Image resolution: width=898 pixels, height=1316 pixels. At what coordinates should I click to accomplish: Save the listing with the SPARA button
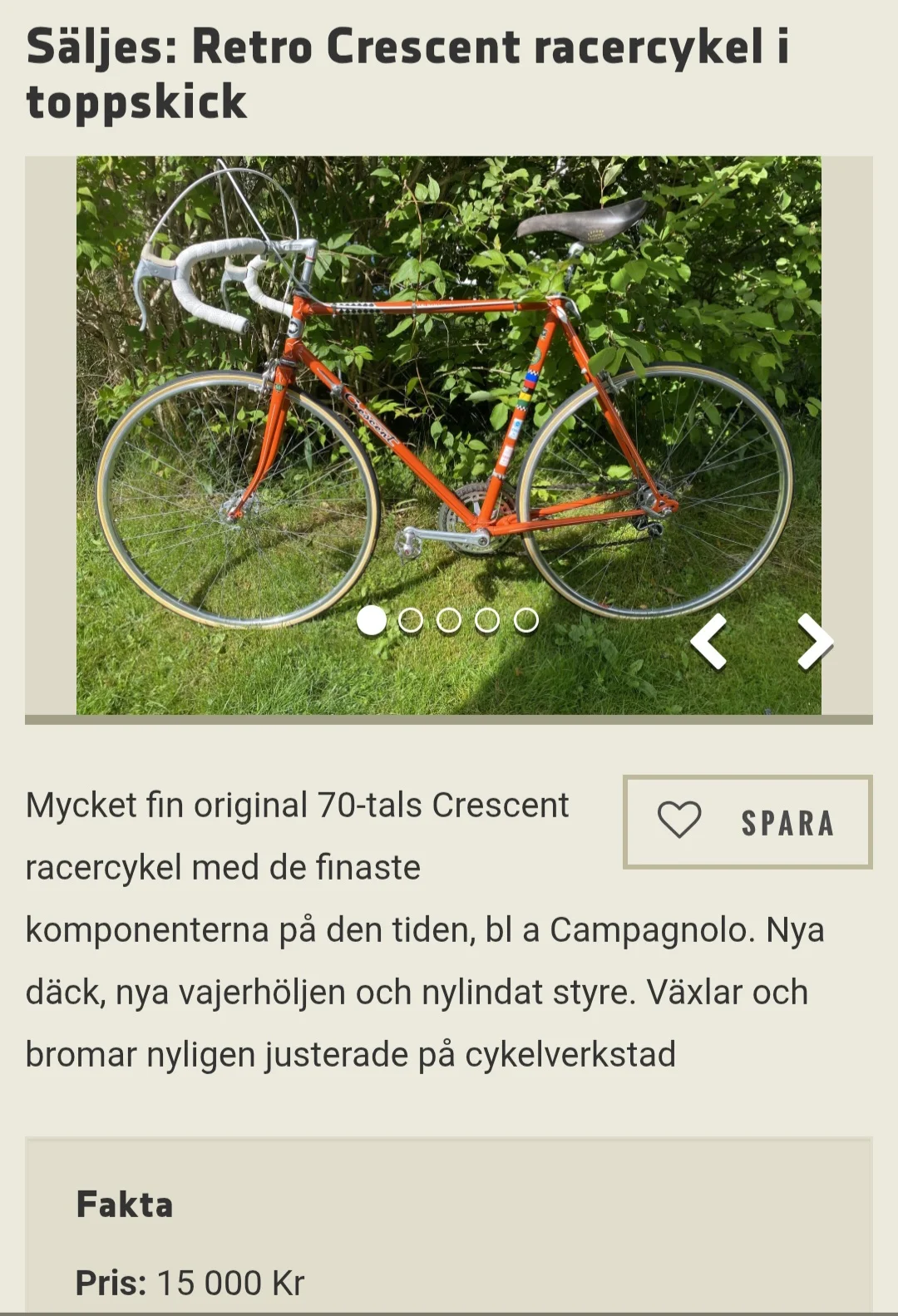pyautogui.click(x=747, y=822)
